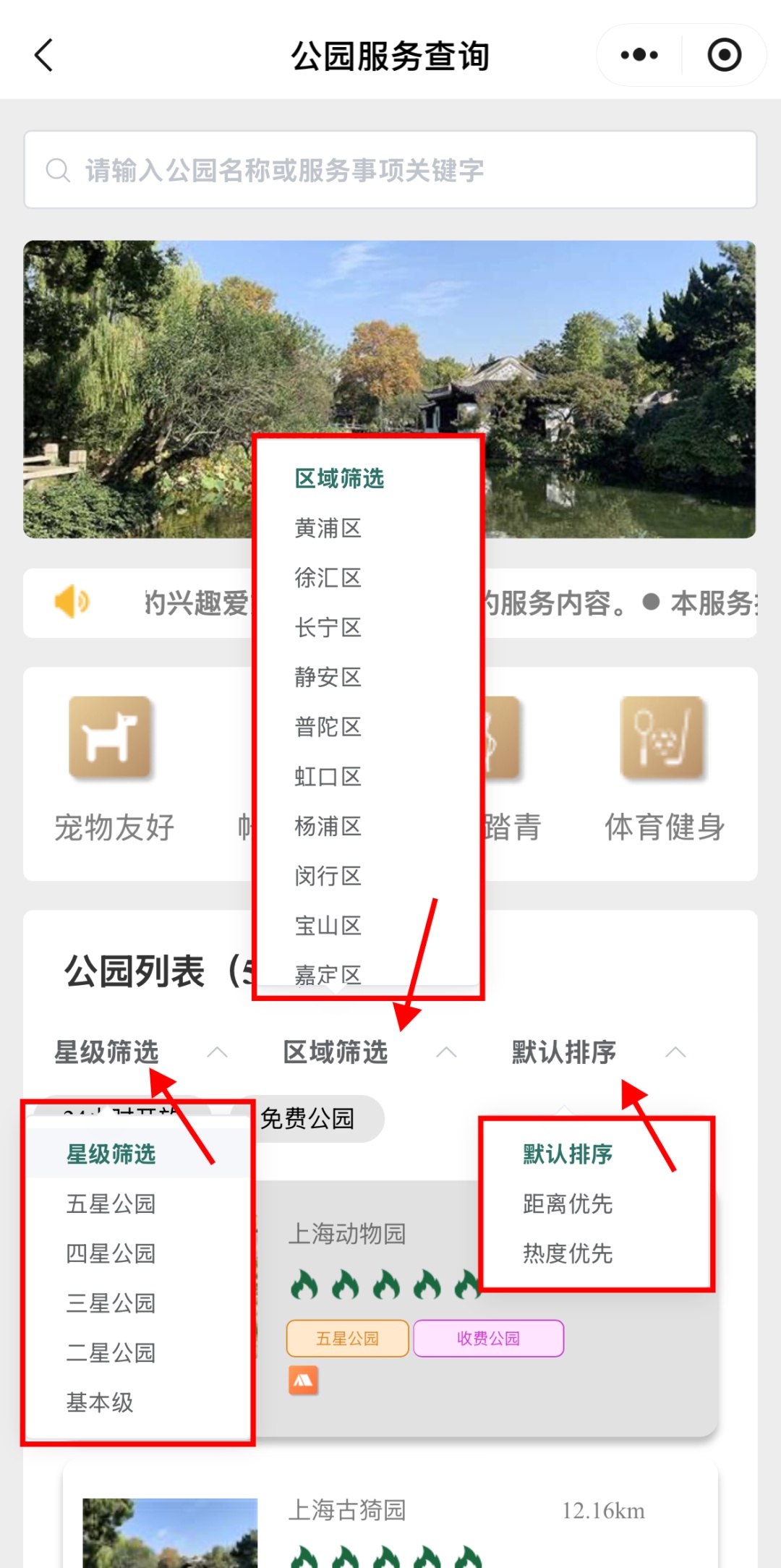Tap the park name search box
Image resolution: width=781 pixels, height=1568 pixels.
[390, 170]
